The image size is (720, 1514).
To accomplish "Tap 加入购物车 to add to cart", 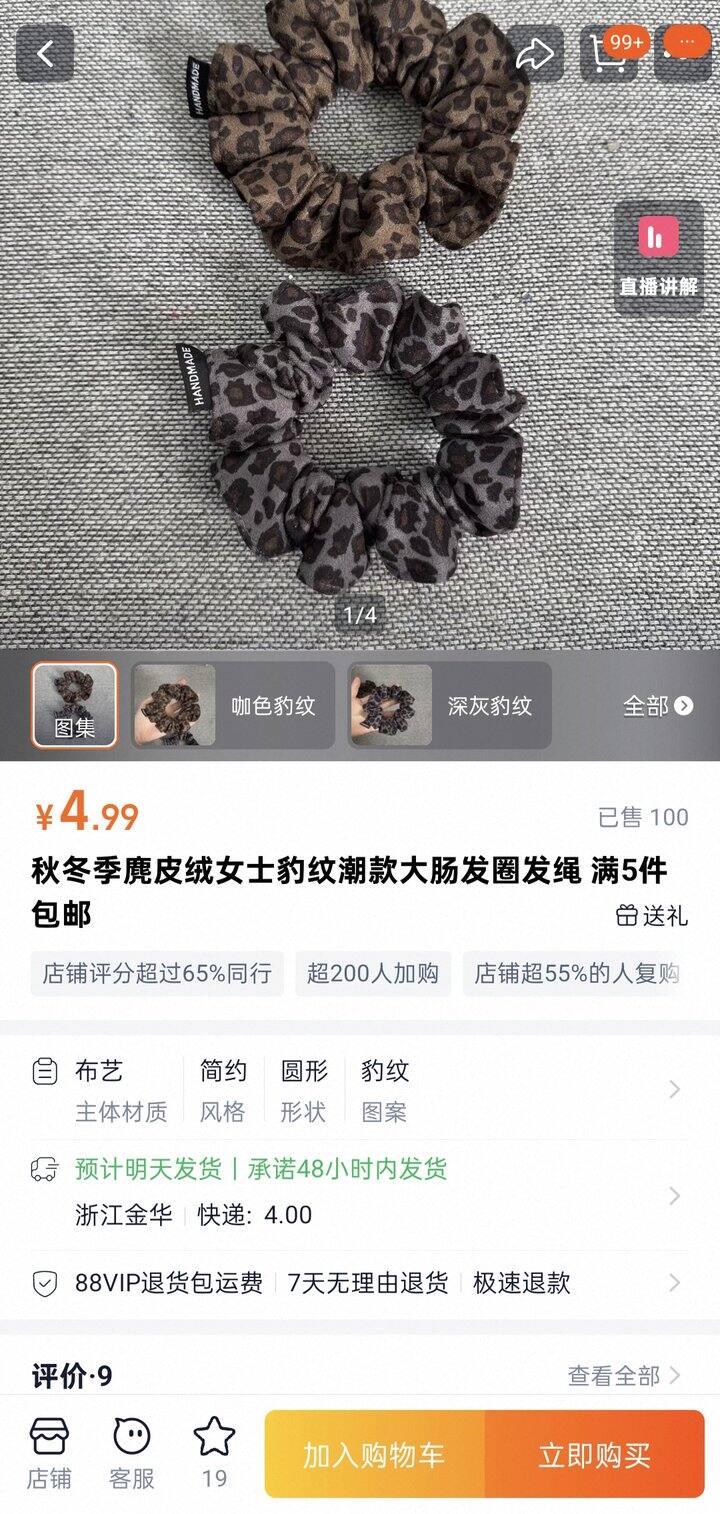I will point(374,1455).
